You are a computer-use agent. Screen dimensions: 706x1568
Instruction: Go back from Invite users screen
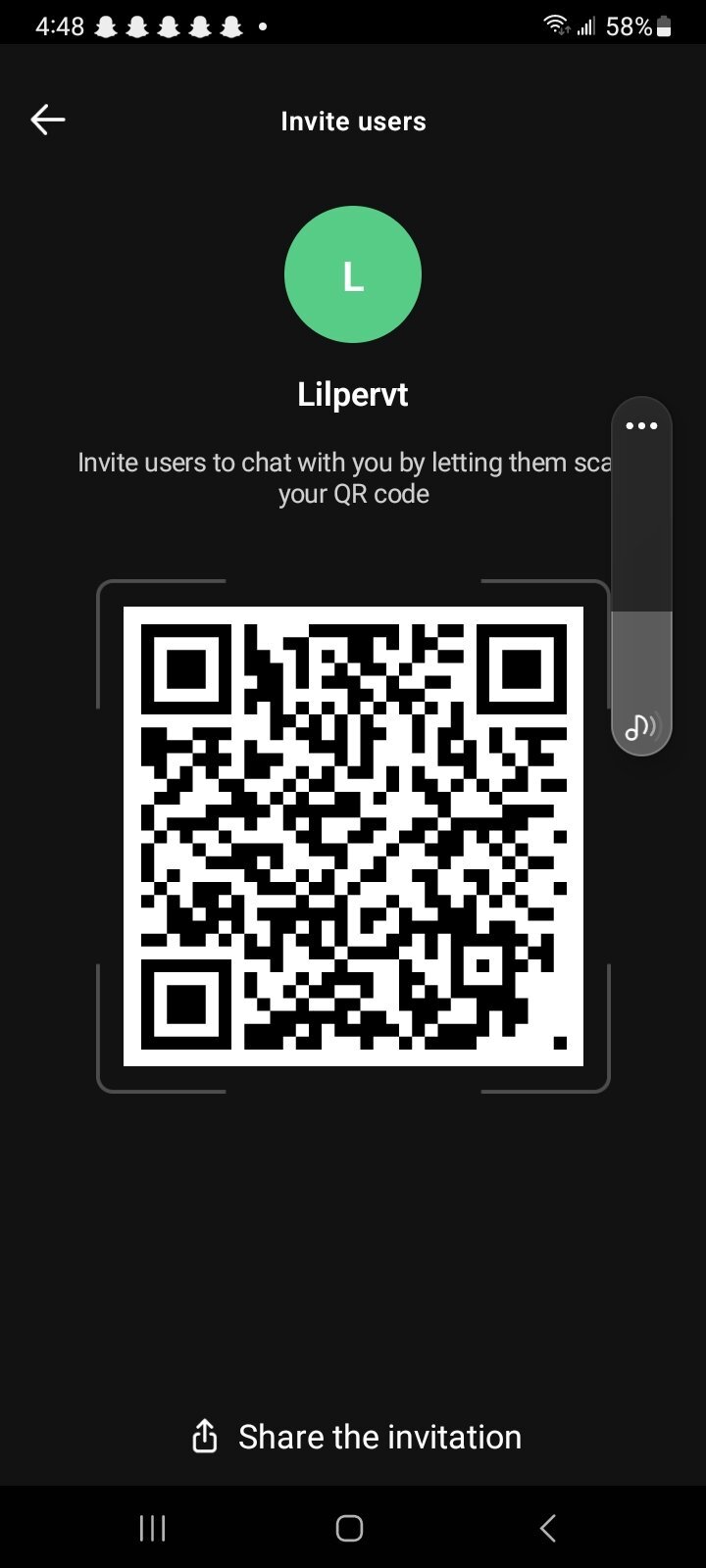(x=47, y=120)
